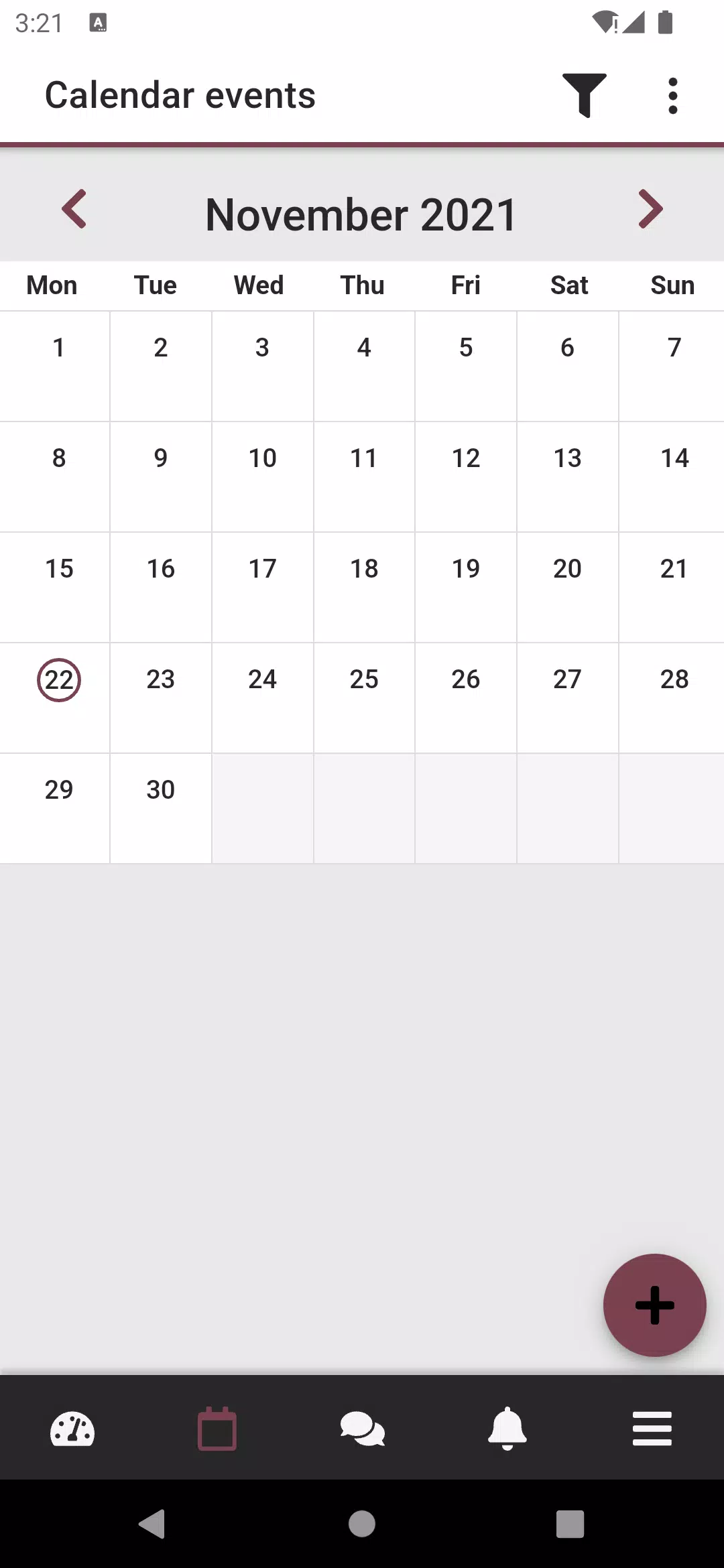
Task: Switch to the messages tab
Action: (x=362, y=1429)
